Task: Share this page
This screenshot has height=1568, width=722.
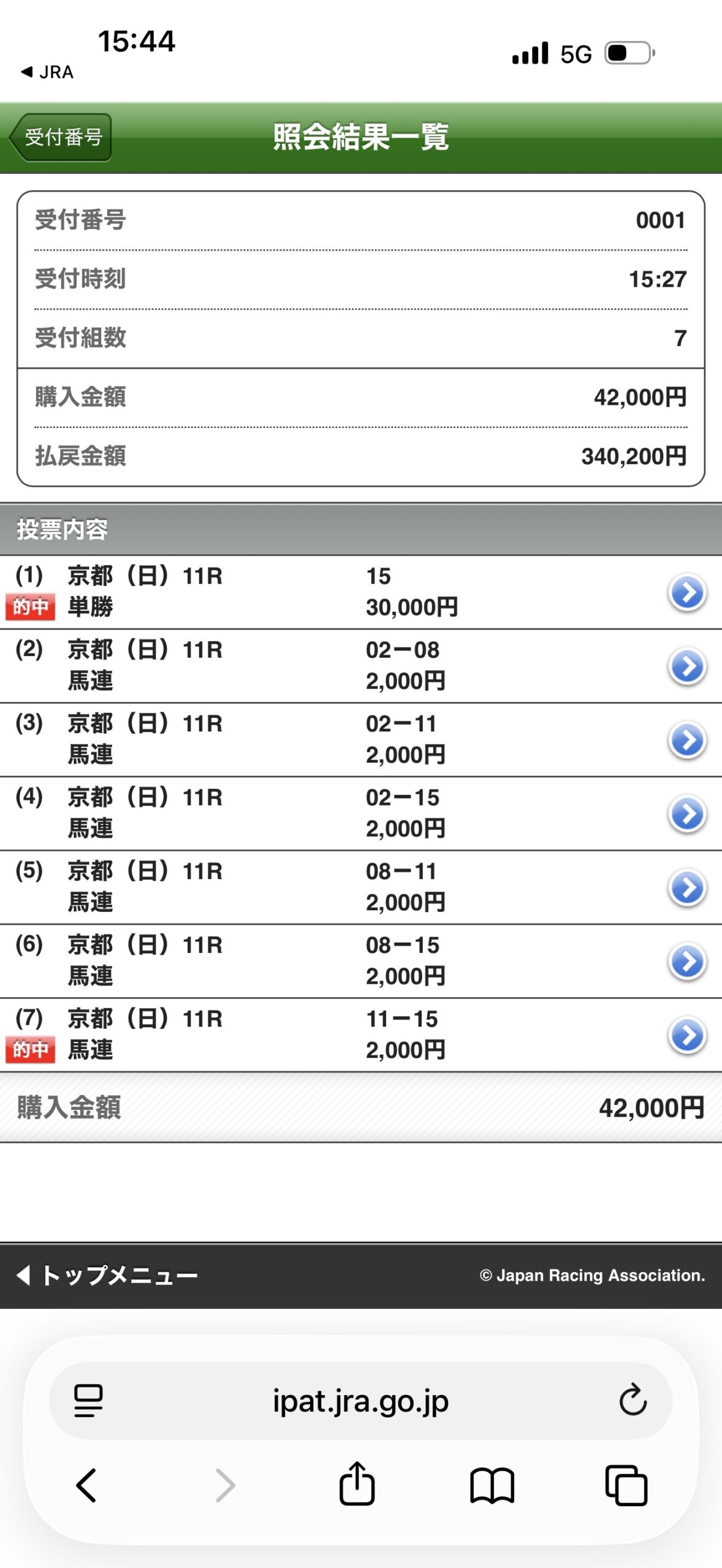Action: 357,1484
